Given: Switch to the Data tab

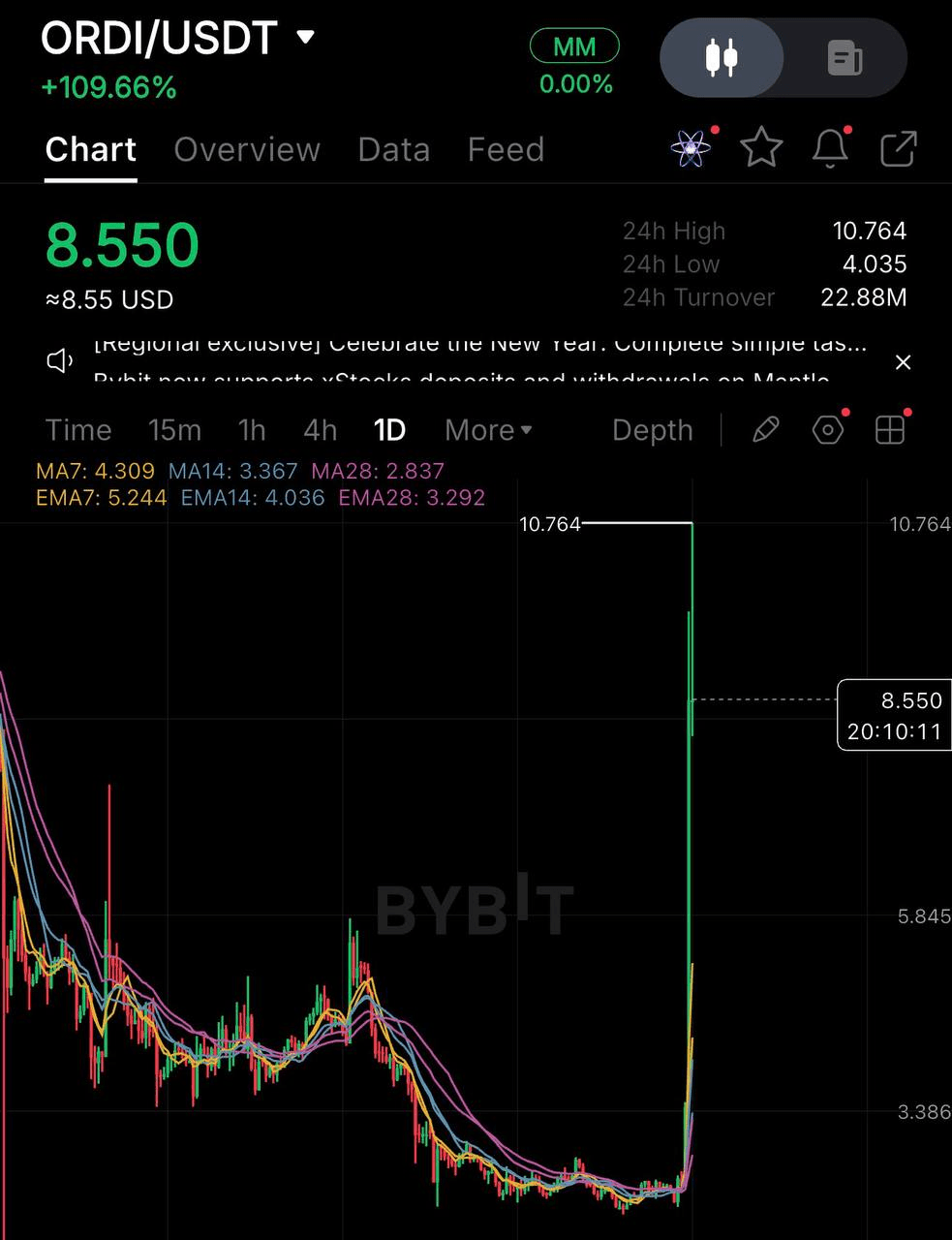Looking at the screenshot, I should [393, 149].
